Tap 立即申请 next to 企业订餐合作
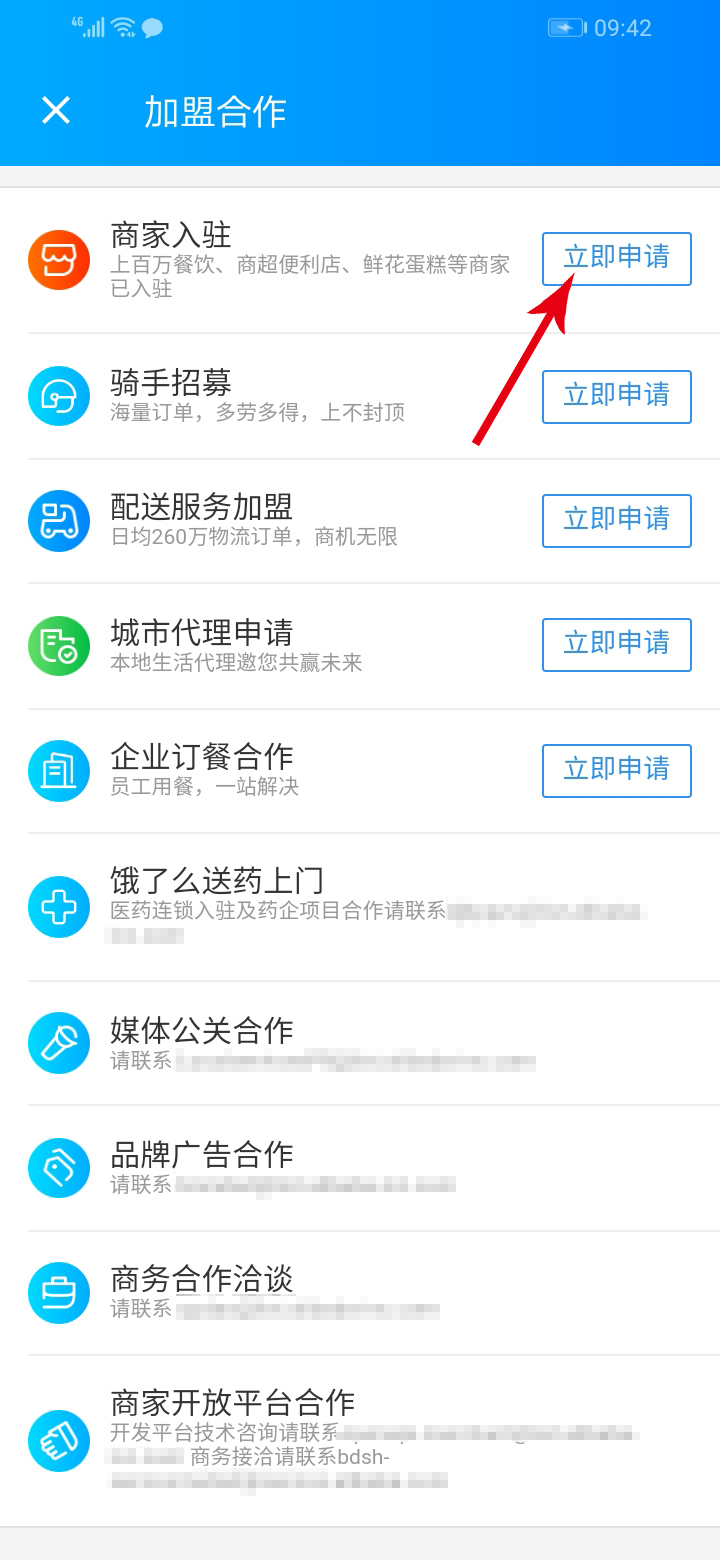 tap(616, 770)
